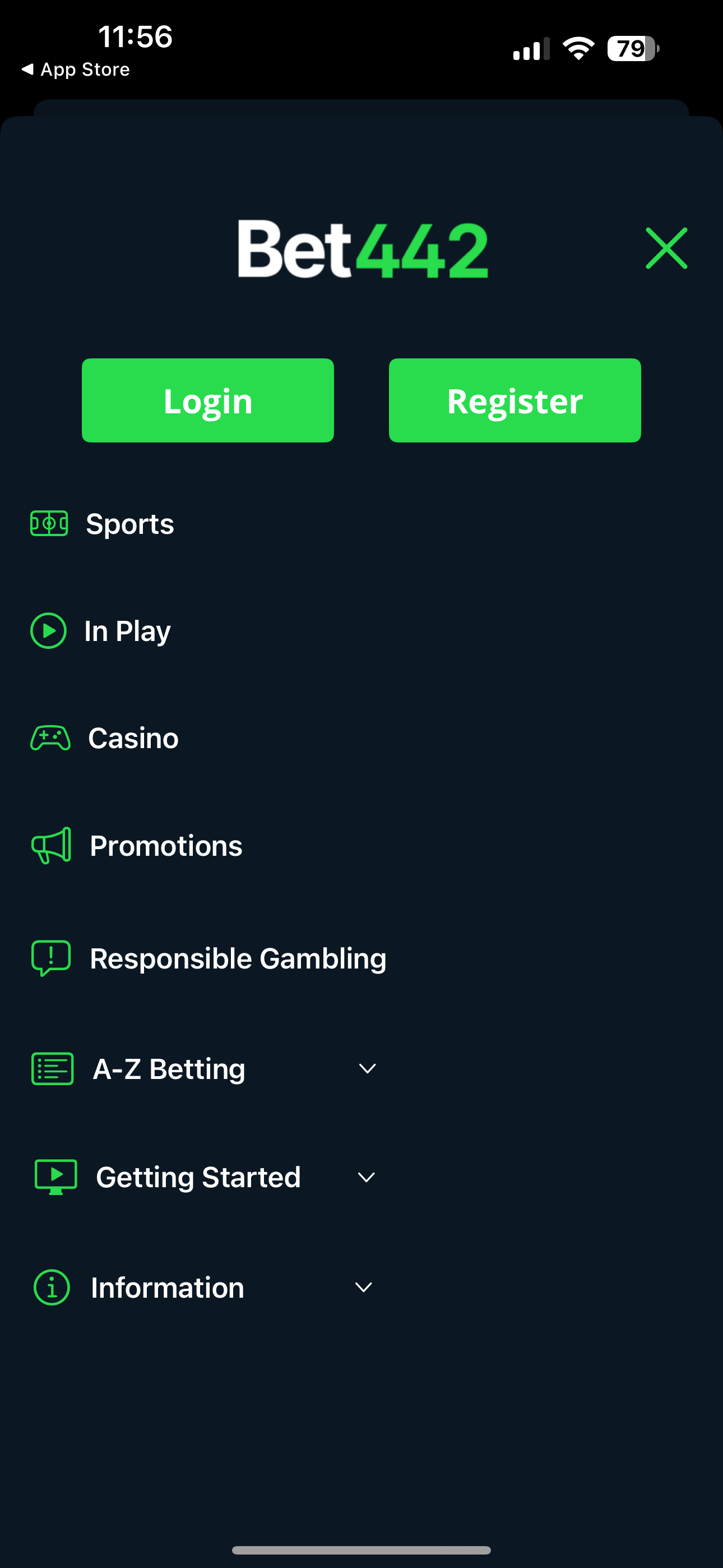Click the Register button
723x1568 pixels.
[515, 400]
